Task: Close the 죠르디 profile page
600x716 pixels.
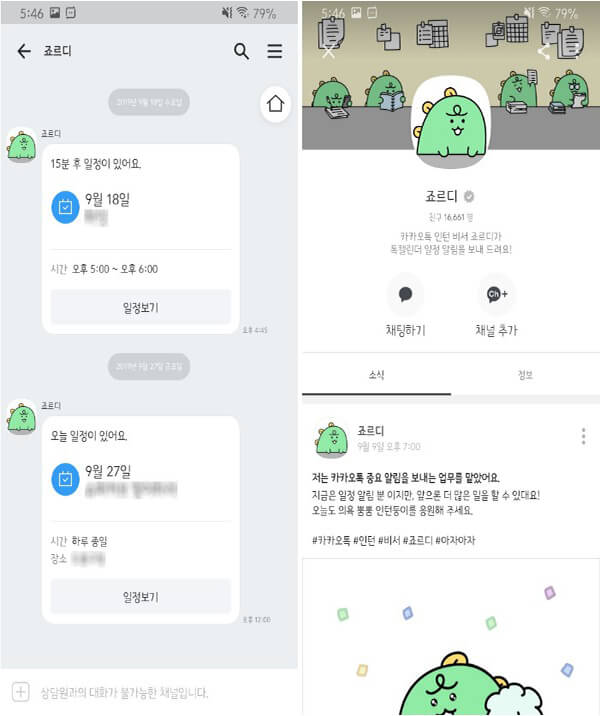Action: (x=329, y=51)
